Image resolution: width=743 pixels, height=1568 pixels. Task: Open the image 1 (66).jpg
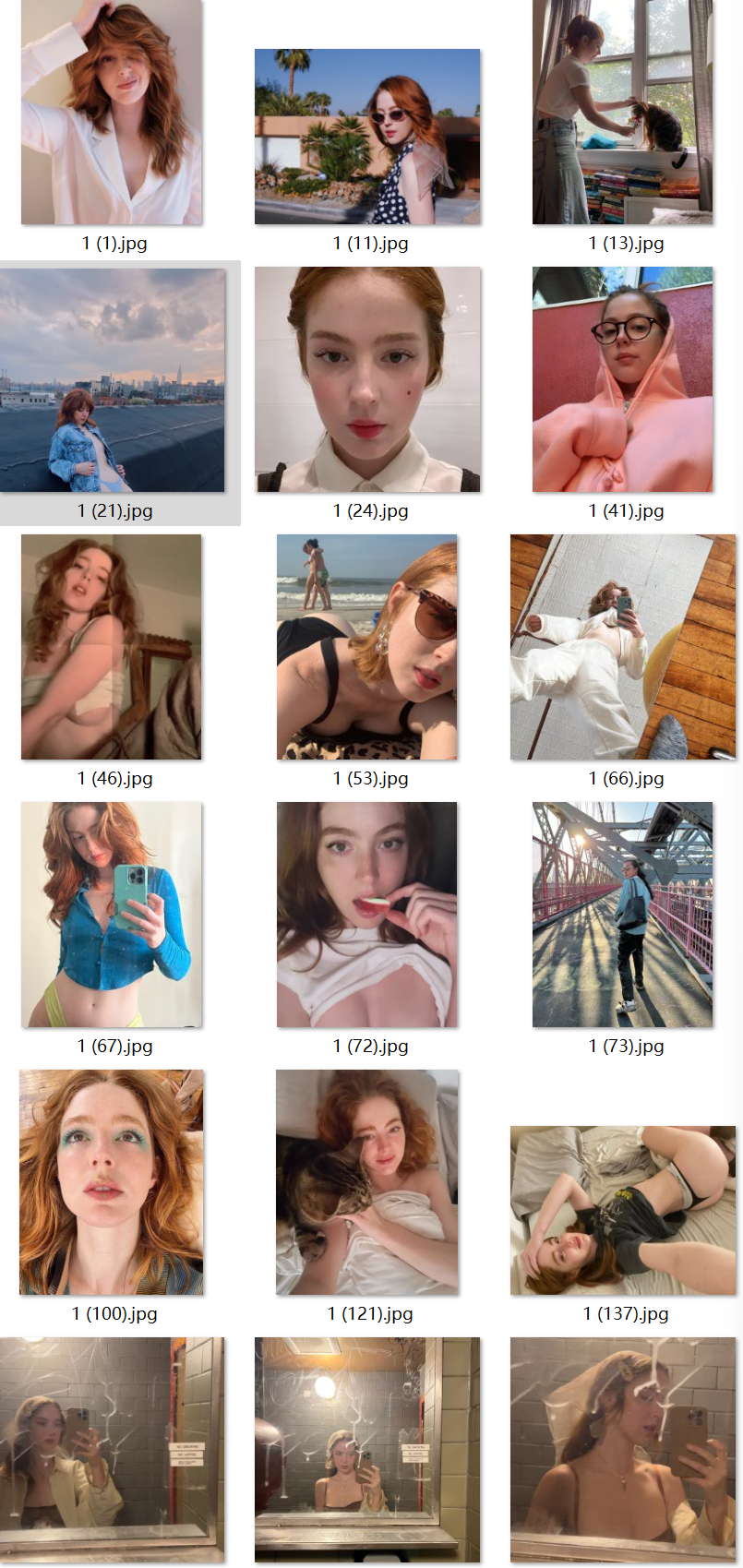coord(623,647)
